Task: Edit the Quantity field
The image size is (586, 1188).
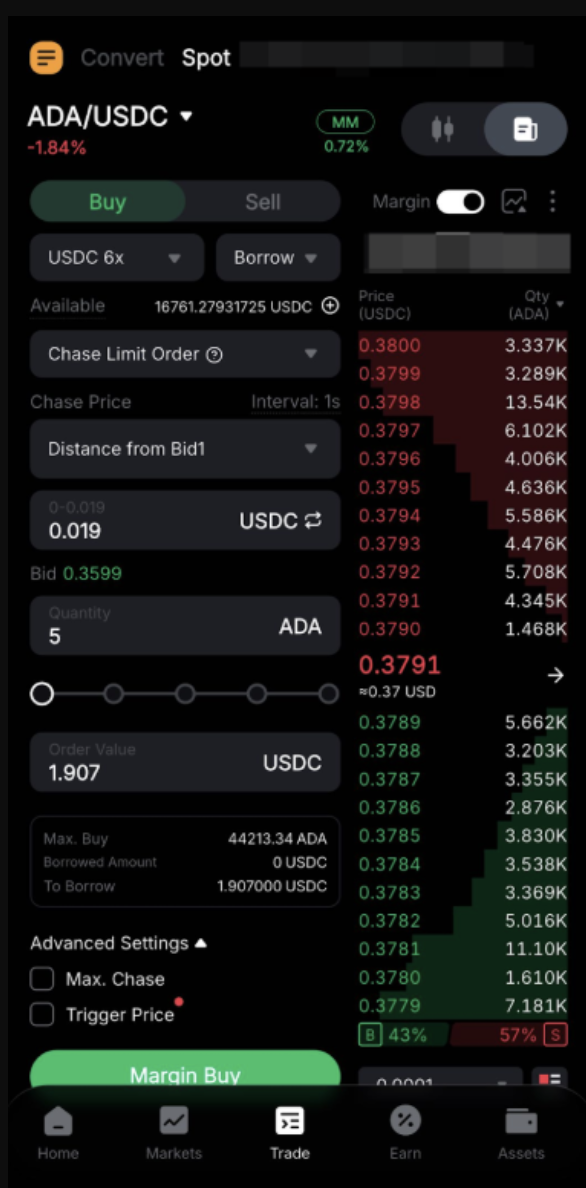Action: click(x=185, y=626)
